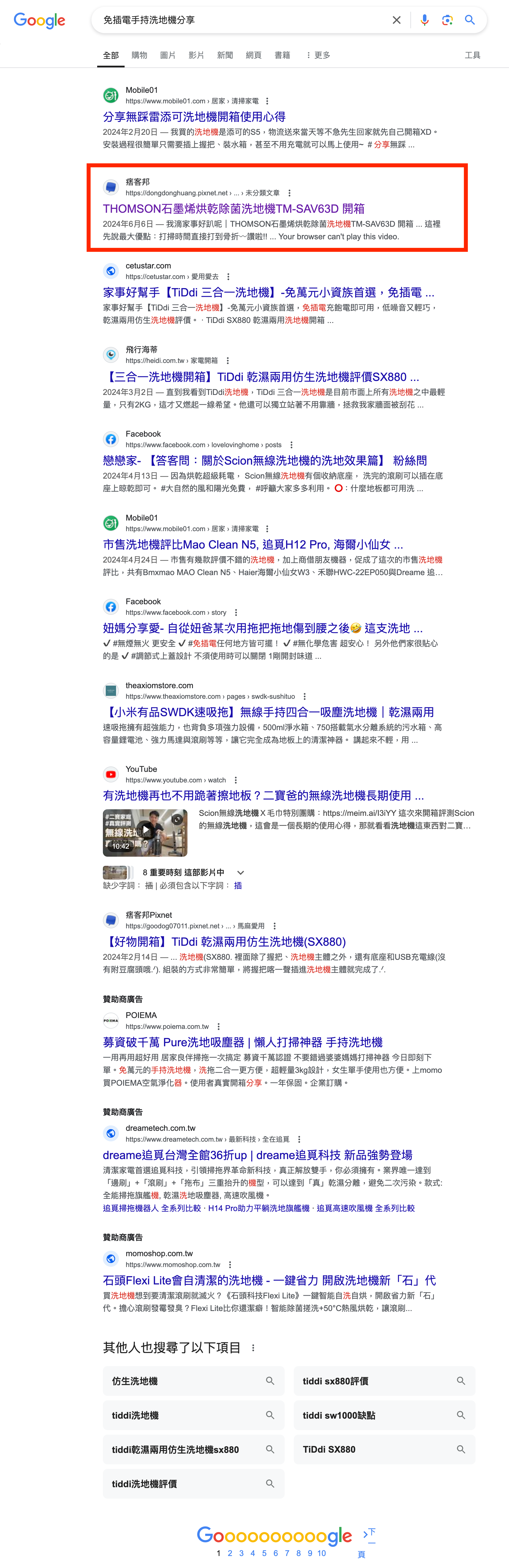The width and height of the screenshot is (509, 1568).
Task: Switch to the 圖片 tab
Action: tap(167, 55)
